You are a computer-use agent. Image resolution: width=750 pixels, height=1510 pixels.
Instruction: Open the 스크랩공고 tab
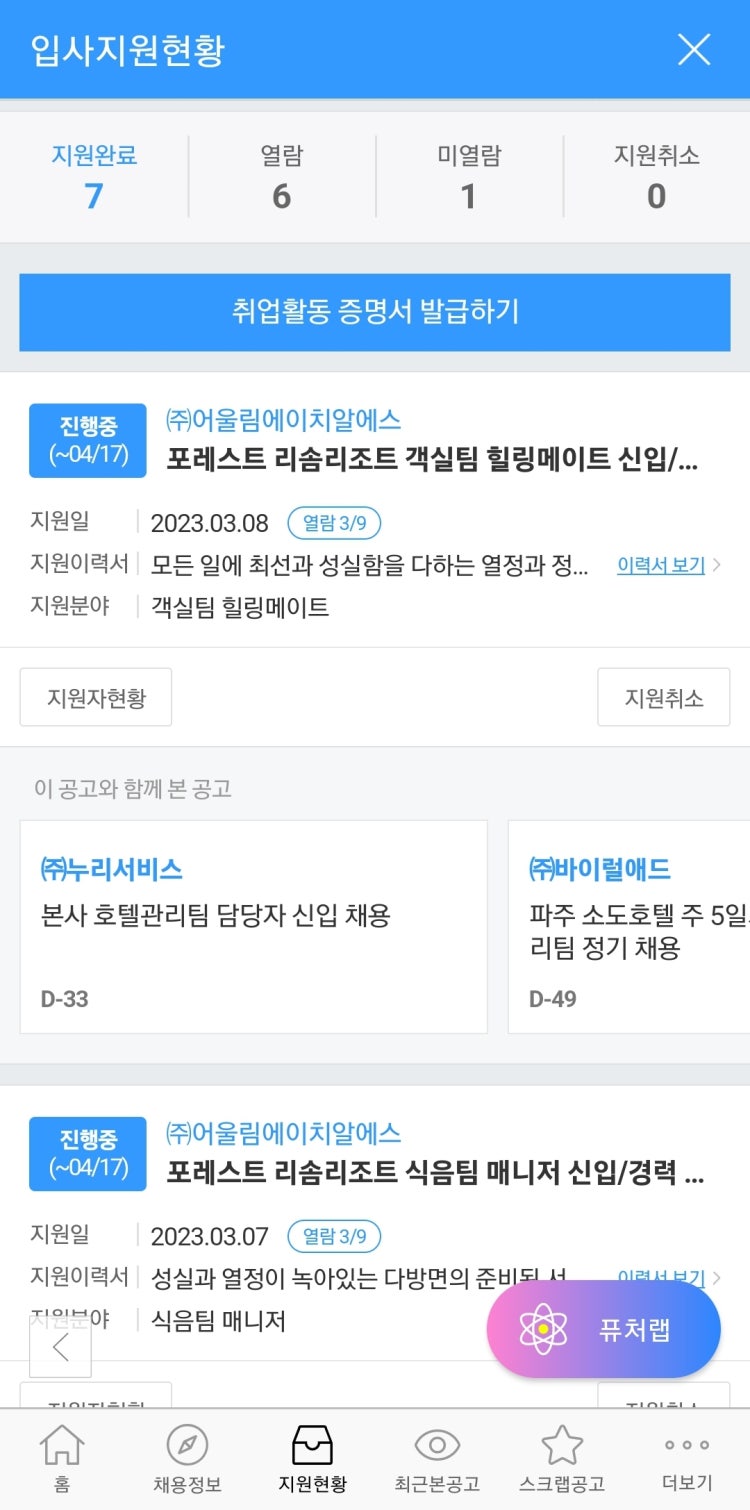point(562,1460)
